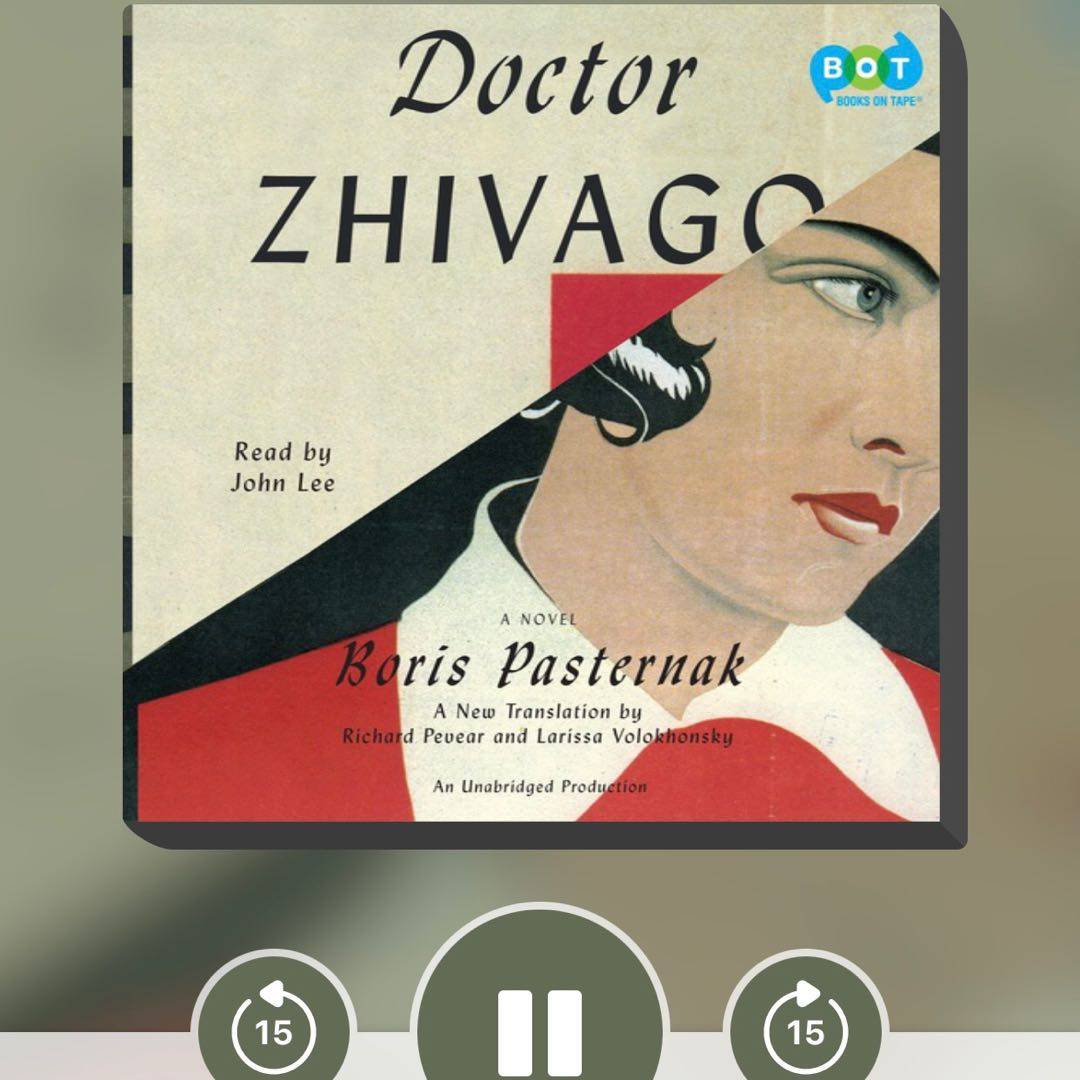Rewind playback by 15 seconds

pyautogui.click(x=273, y=1026)
